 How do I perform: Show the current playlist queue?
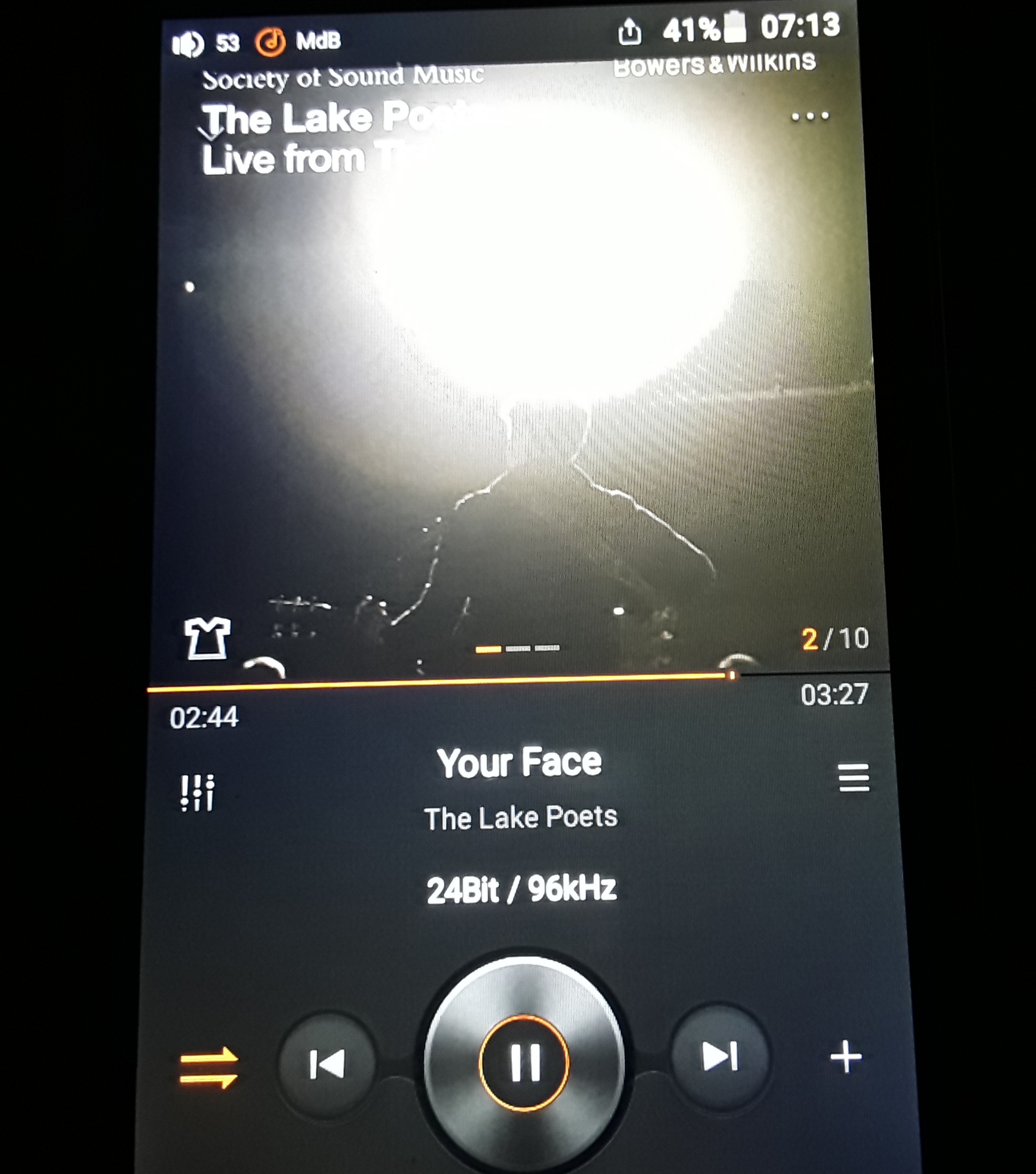[854, 778]
